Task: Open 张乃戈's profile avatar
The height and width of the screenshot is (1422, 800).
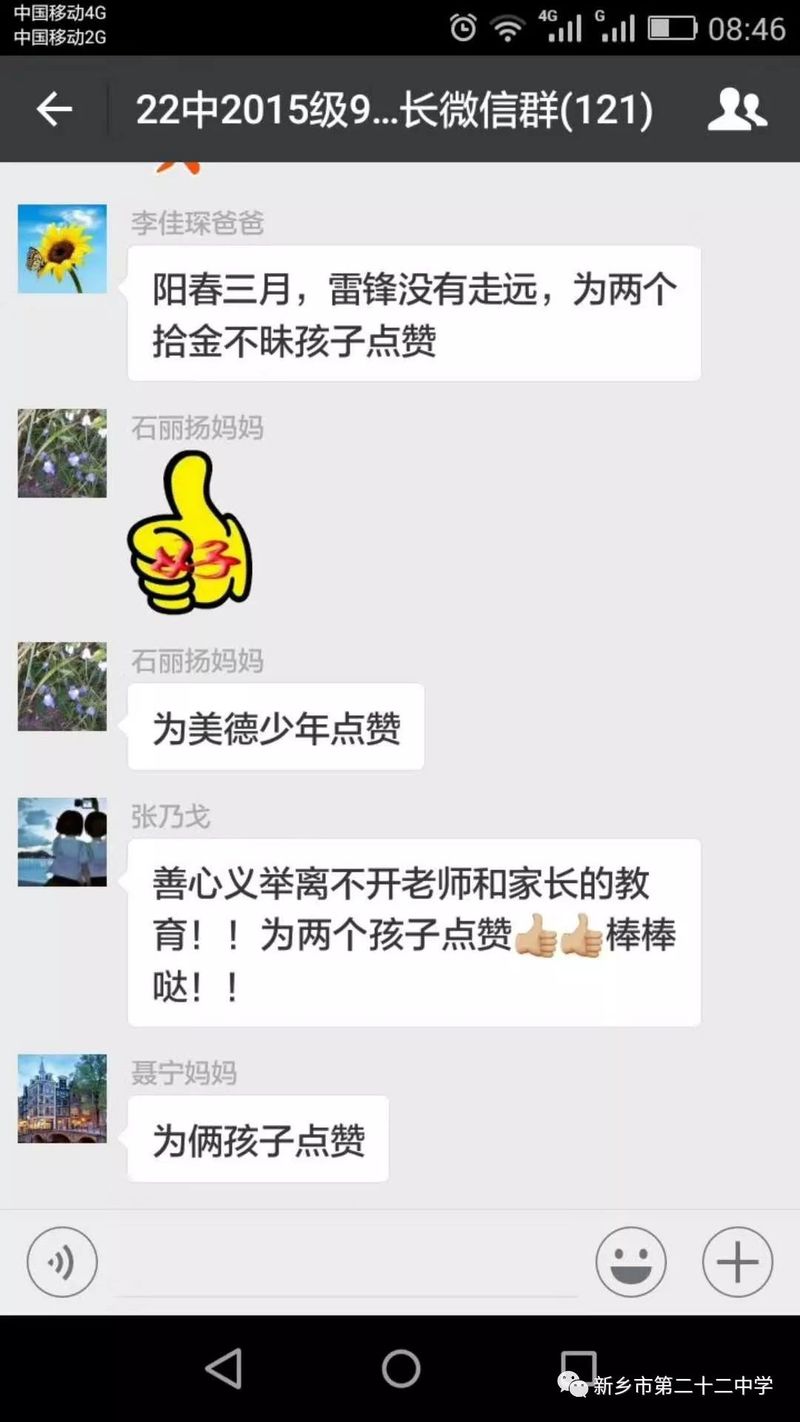Action: 62,842
